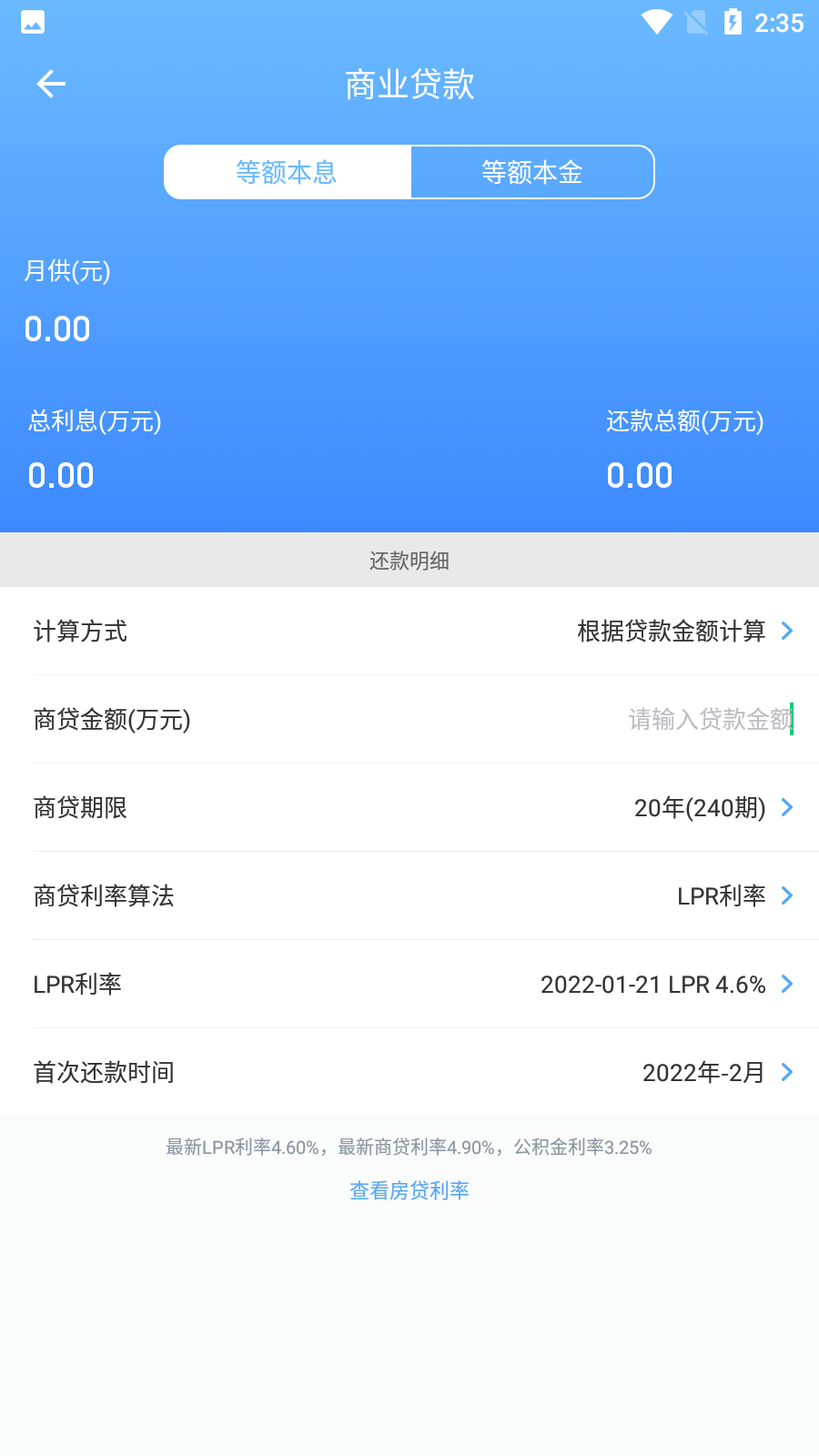
Task: Open the 查看房贷利率 link
Action: [x=409, y=1190]
